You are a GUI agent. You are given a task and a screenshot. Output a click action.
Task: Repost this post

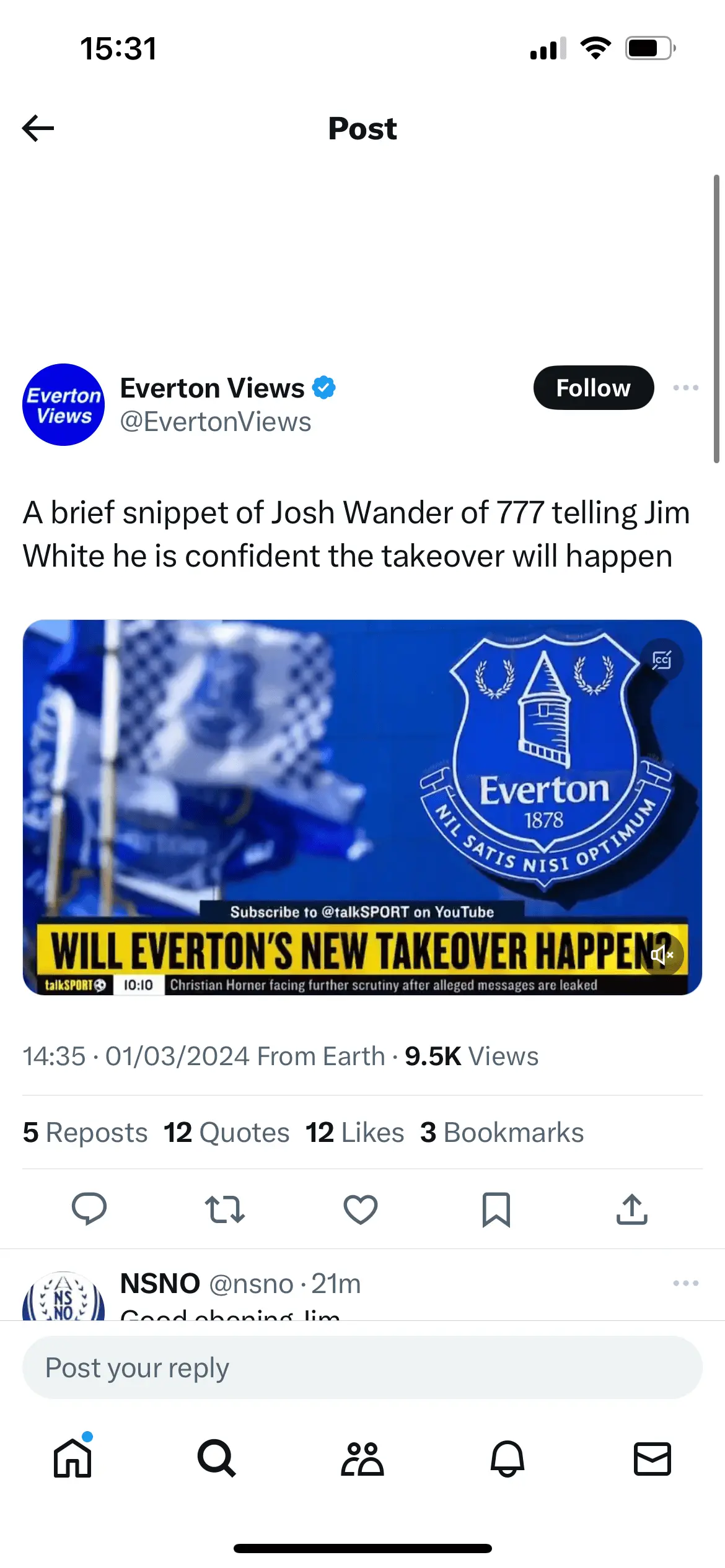point(225,1209)
